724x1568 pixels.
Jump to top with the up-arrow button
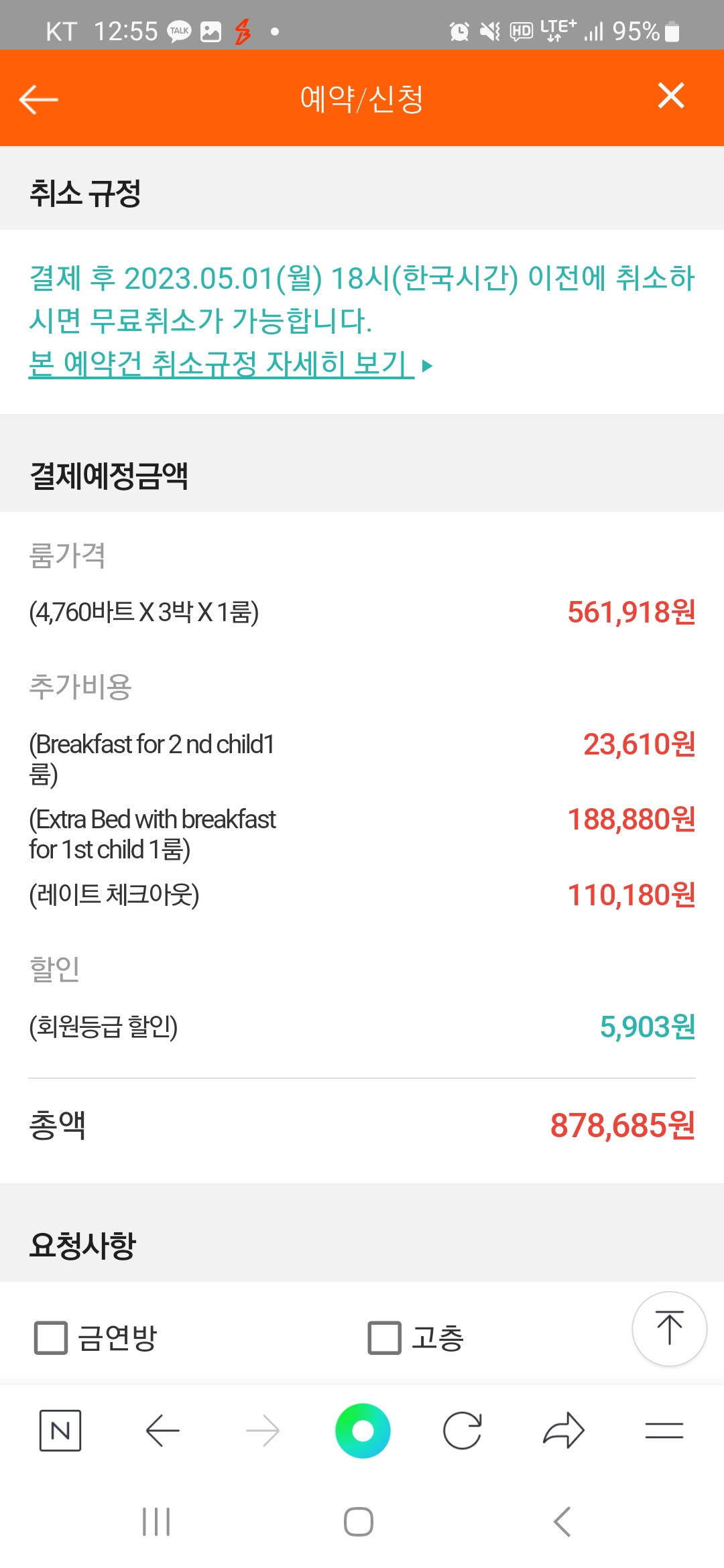tap(670, 1328)
